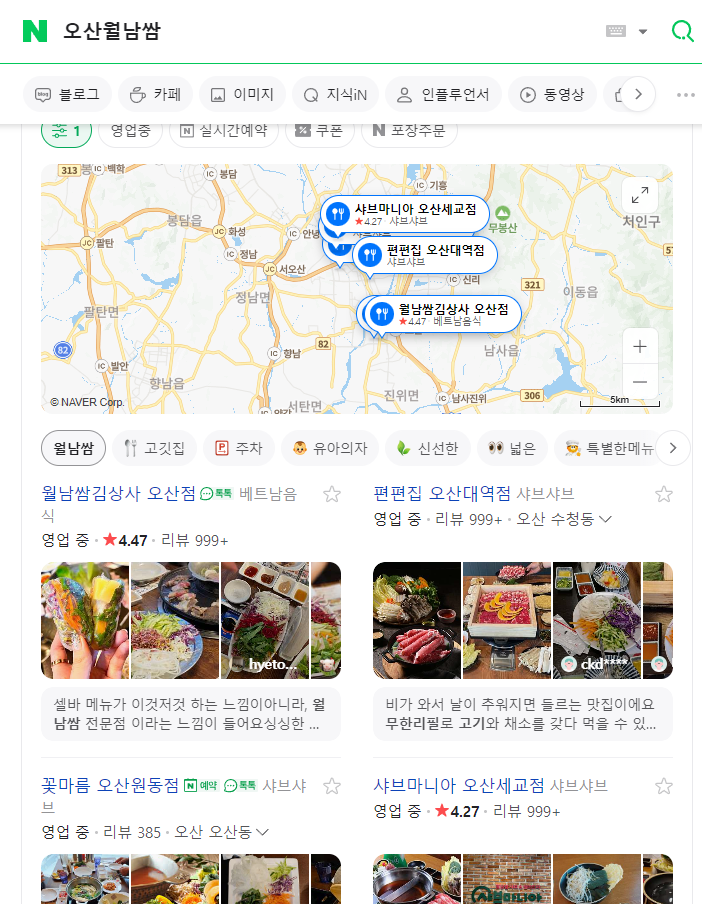Open 샤브마니아 오산세교점 listing
702x904 pixels.
coord(459,785)
